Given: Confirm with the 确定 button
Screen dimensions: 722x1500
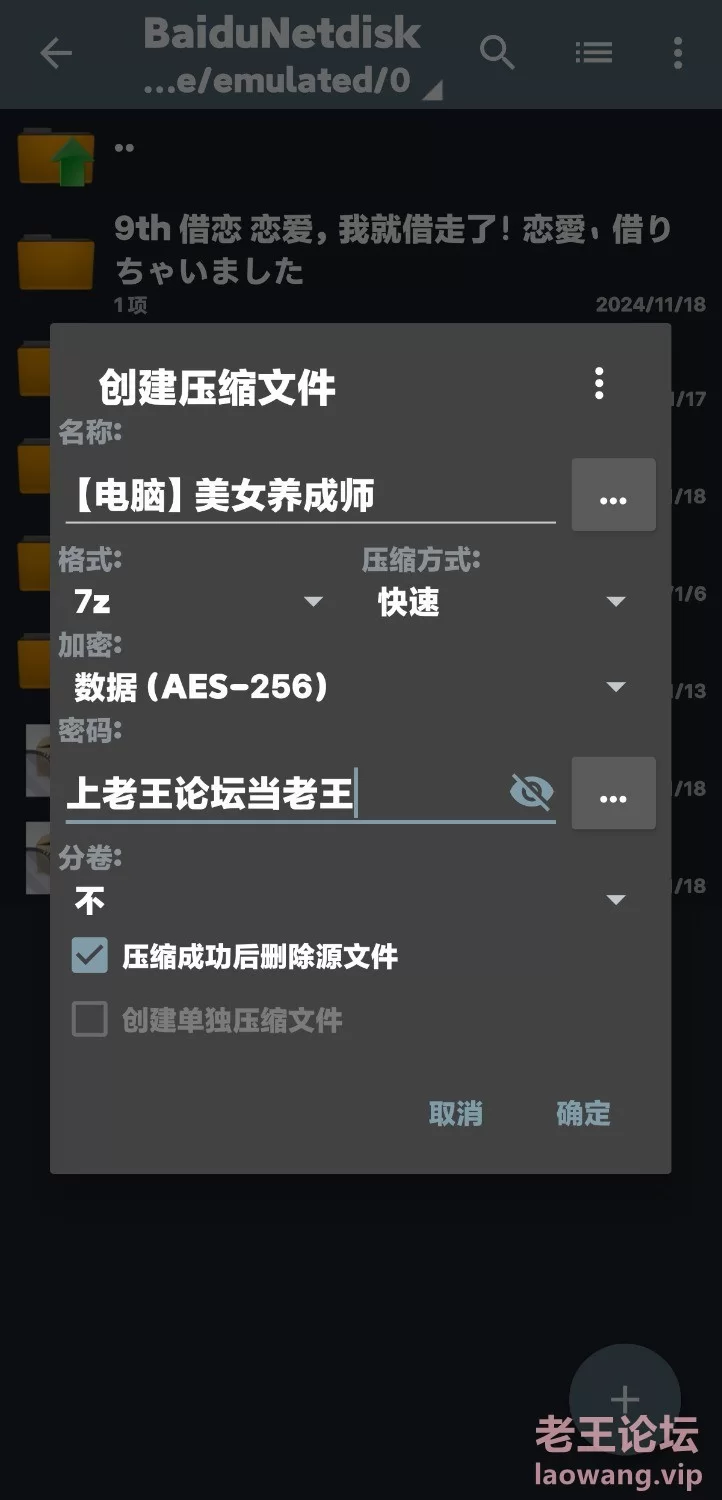Looking at the screenshot, I should click(x=583, y=1114).
